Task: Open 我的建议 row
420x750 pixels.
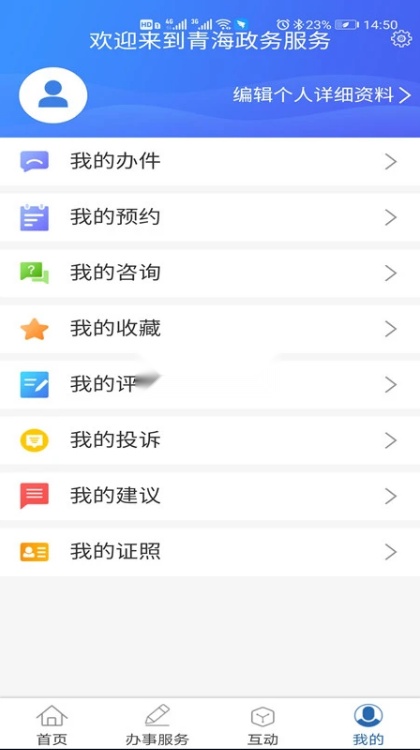Action: pos(210,496)
